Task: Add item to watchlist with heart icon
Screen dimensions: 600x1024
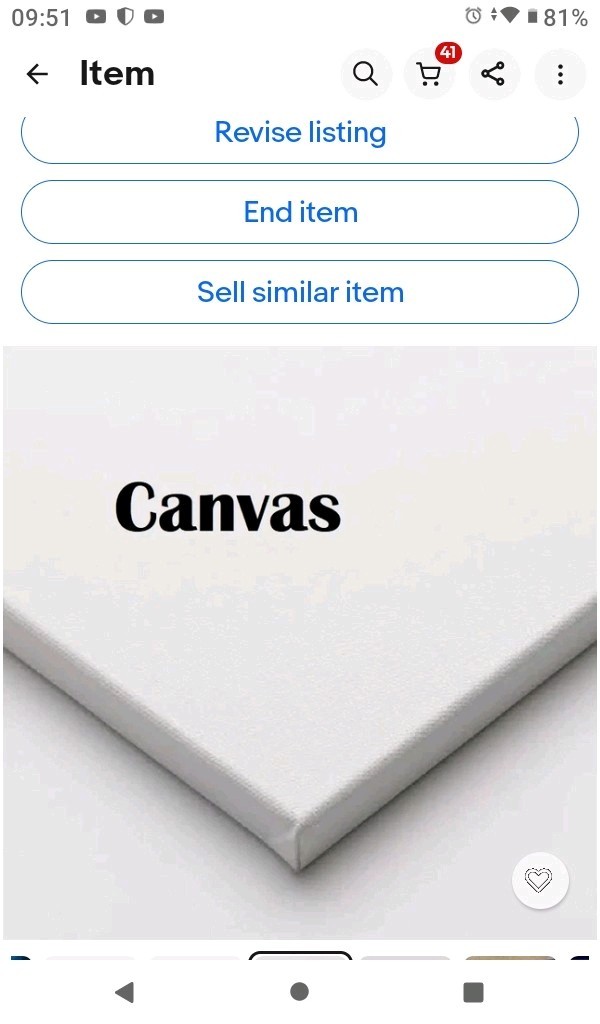Action: tap(540, 880)
